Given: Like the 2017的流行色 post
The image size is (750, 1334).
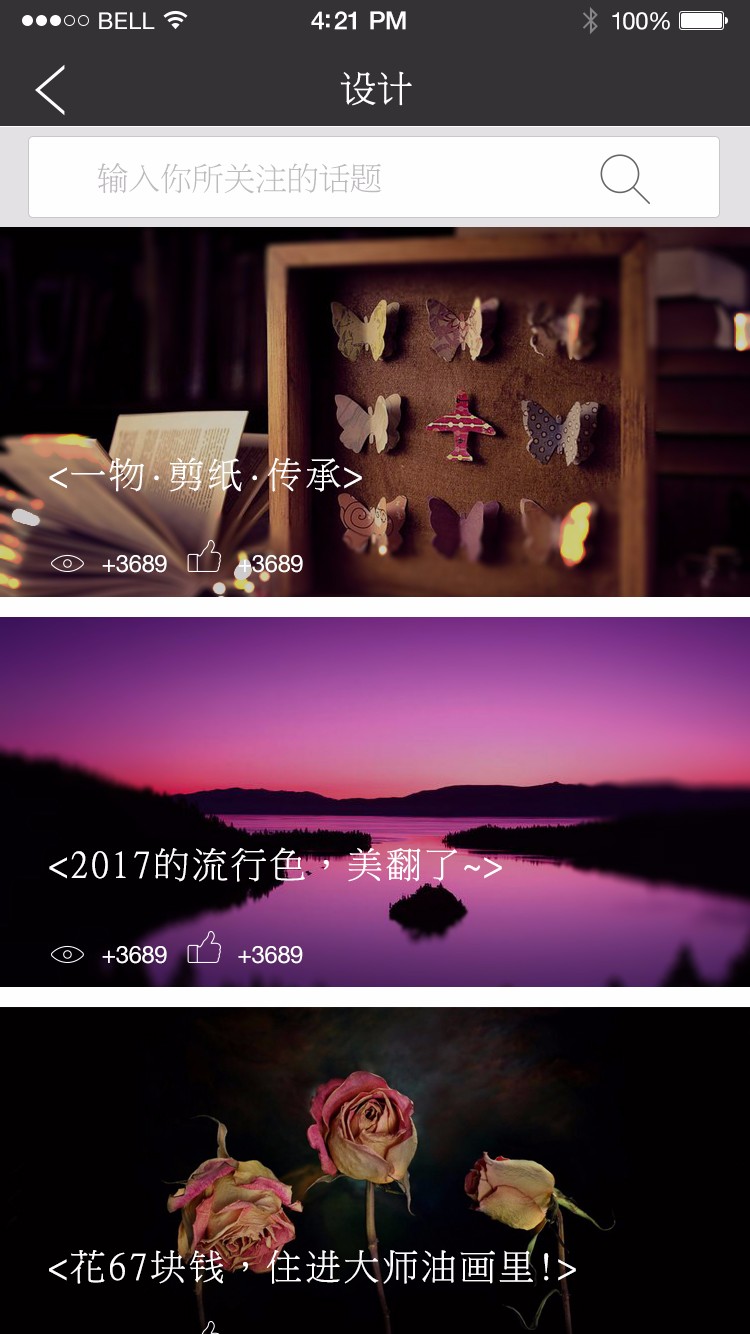Looking at the screenshot, I should coord(204,948).
